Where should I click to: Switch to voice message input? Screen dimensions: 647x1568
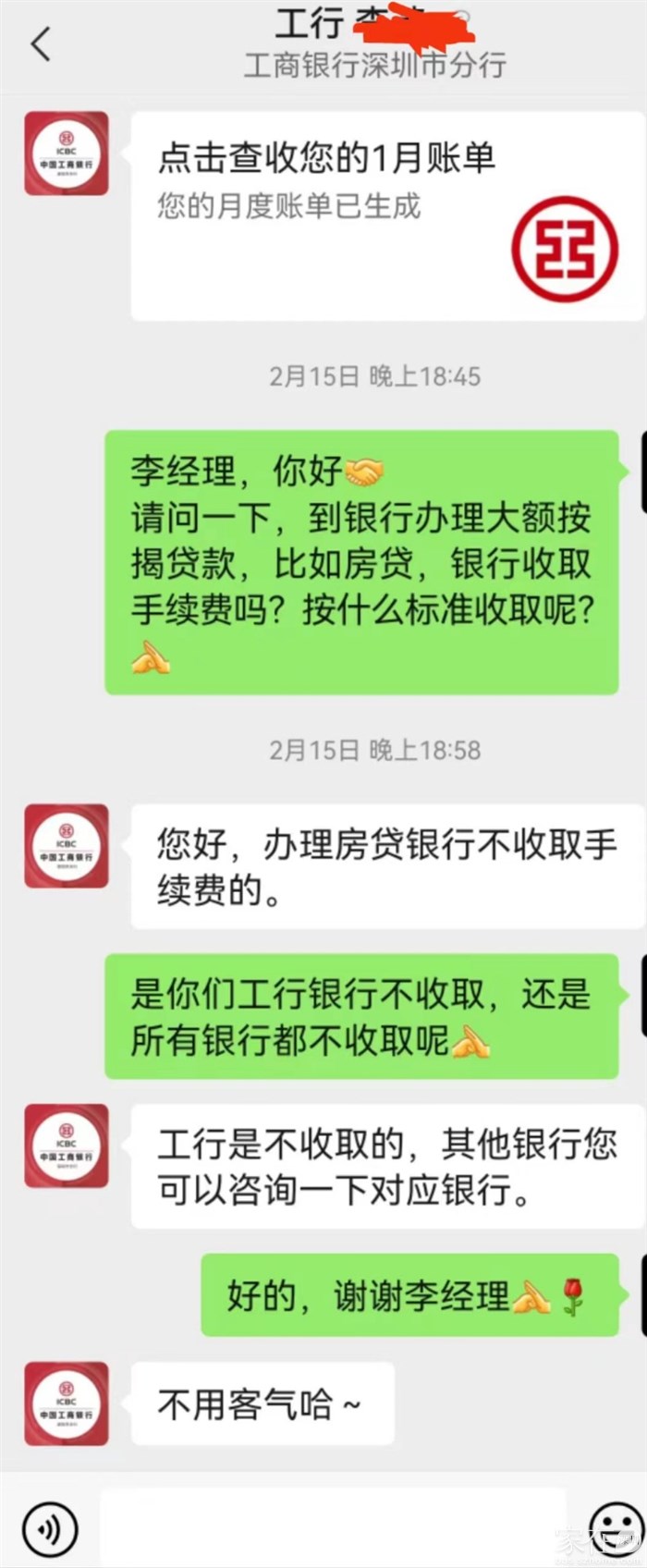pos(49,1528)
